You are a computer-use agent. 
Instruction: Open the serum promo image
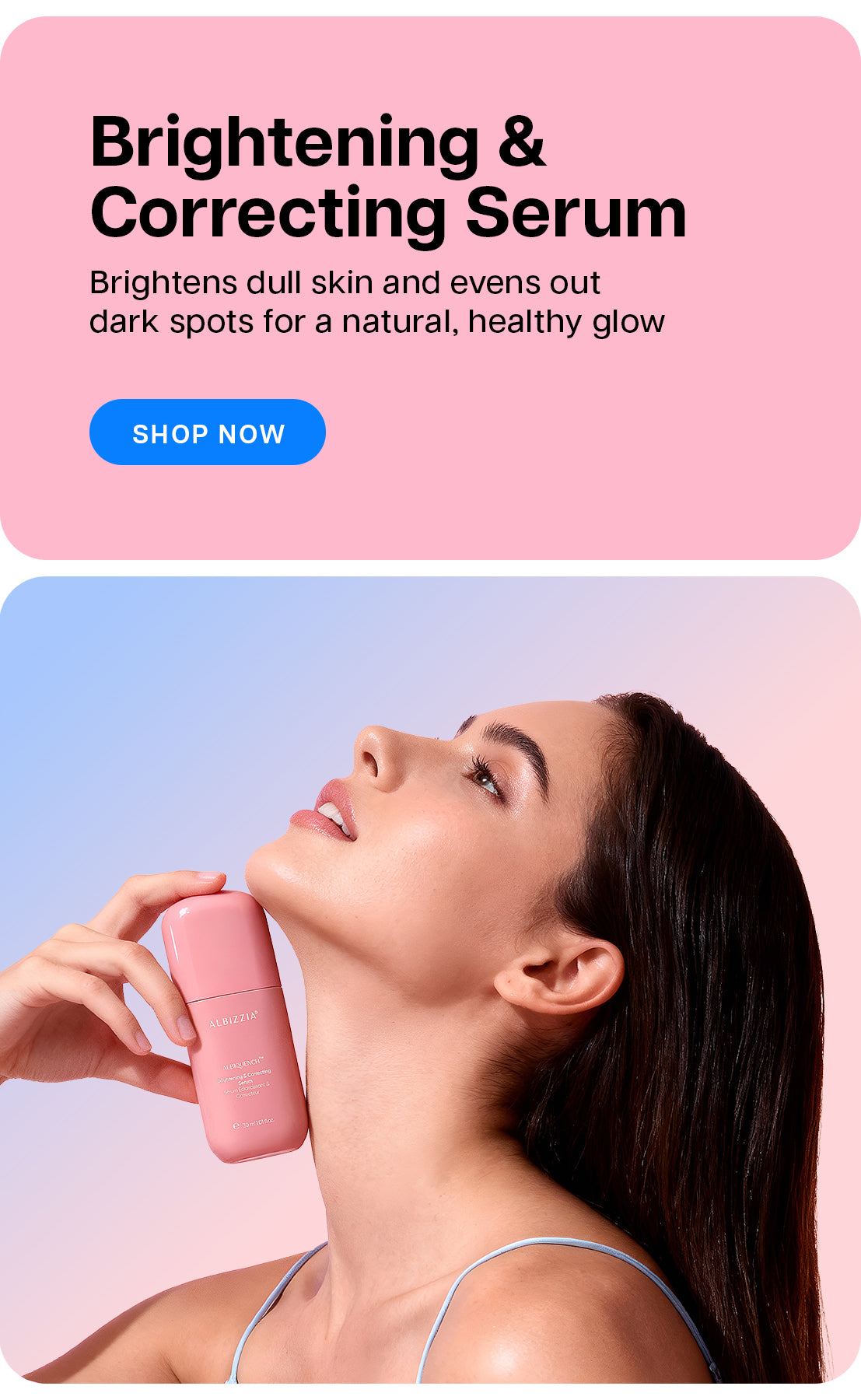click(x=430, y=980)
